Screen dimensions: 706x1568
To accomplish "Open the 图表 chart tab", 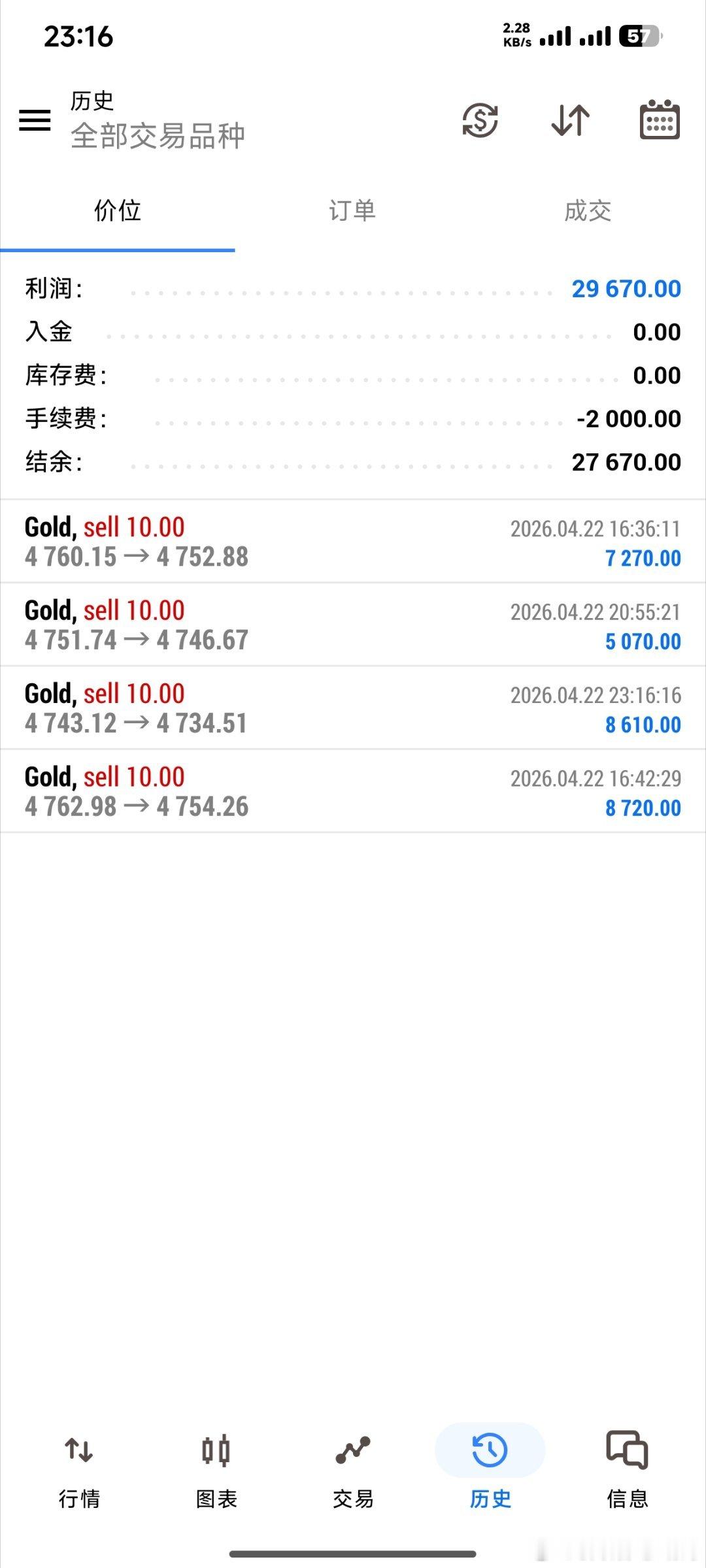I will click(216, 1470).
